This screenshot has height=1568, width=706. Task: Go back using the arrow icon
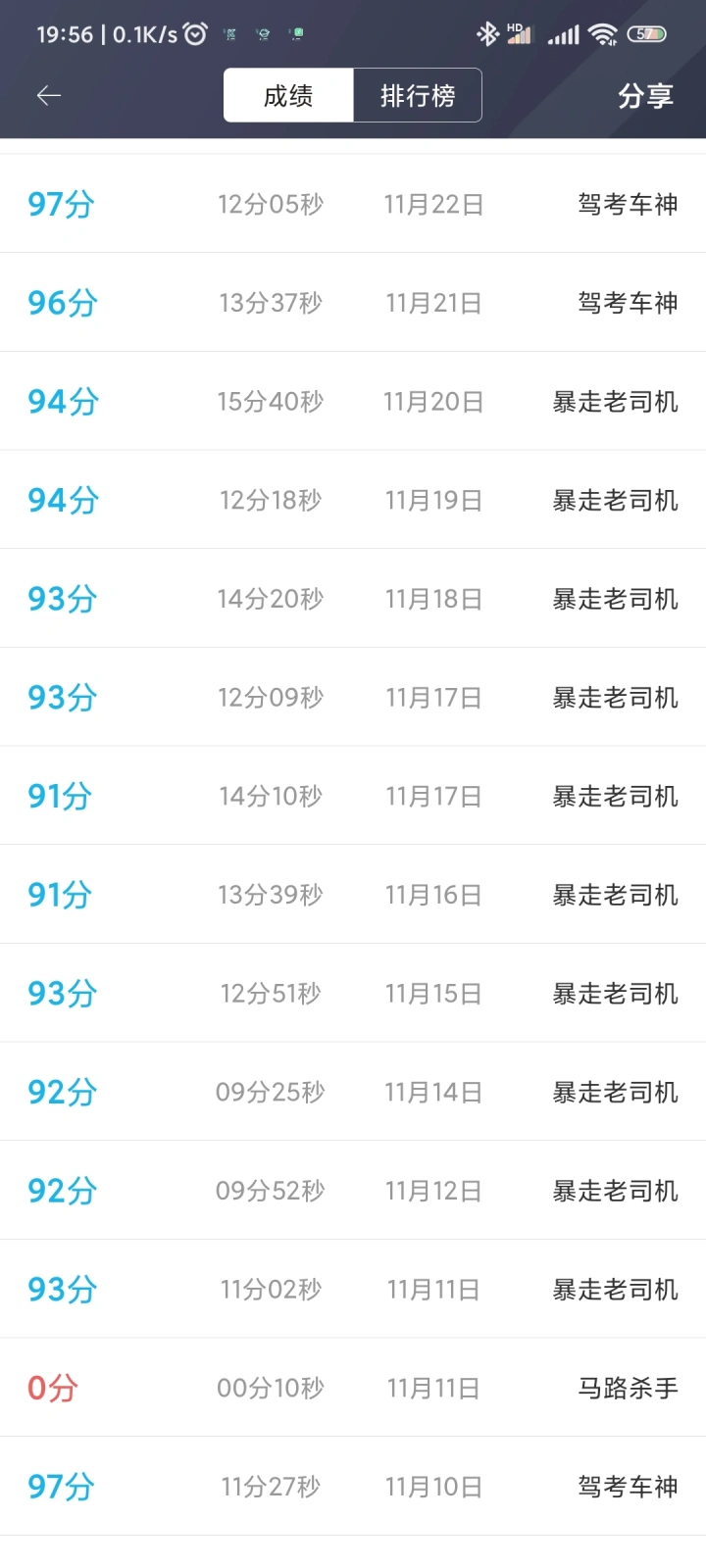[48, 95]
